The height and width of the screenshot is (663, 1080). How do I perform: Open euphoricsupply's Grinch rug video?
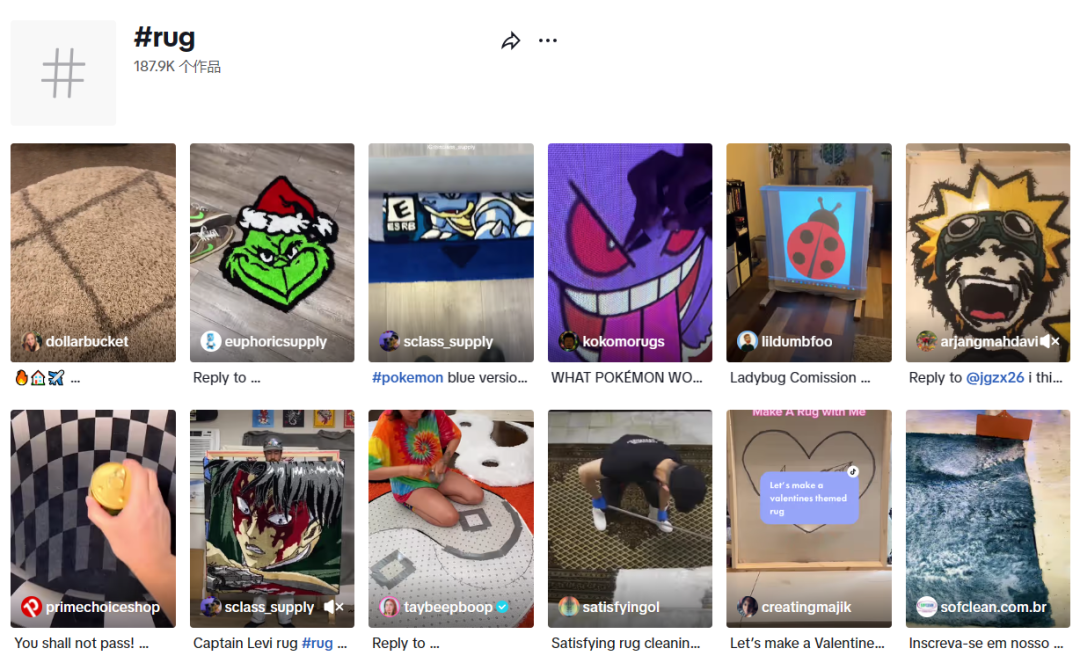click(272, 252)
